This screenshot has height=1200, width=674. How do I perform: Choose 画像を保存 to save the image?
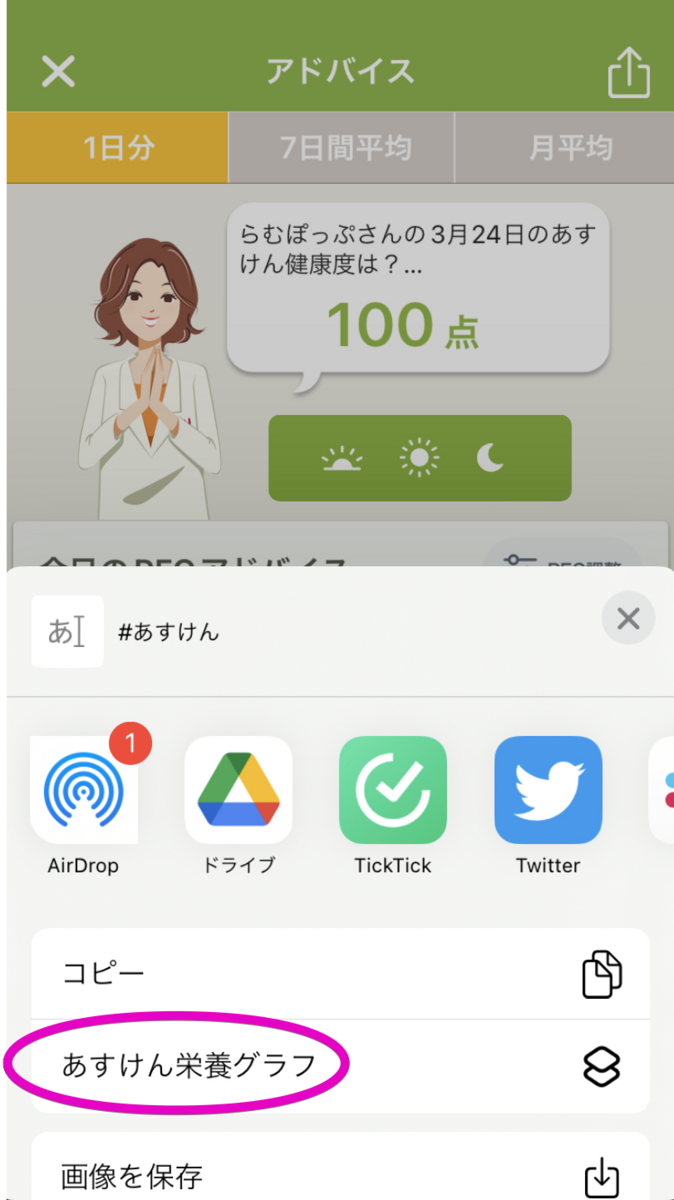pos(340,1172)
